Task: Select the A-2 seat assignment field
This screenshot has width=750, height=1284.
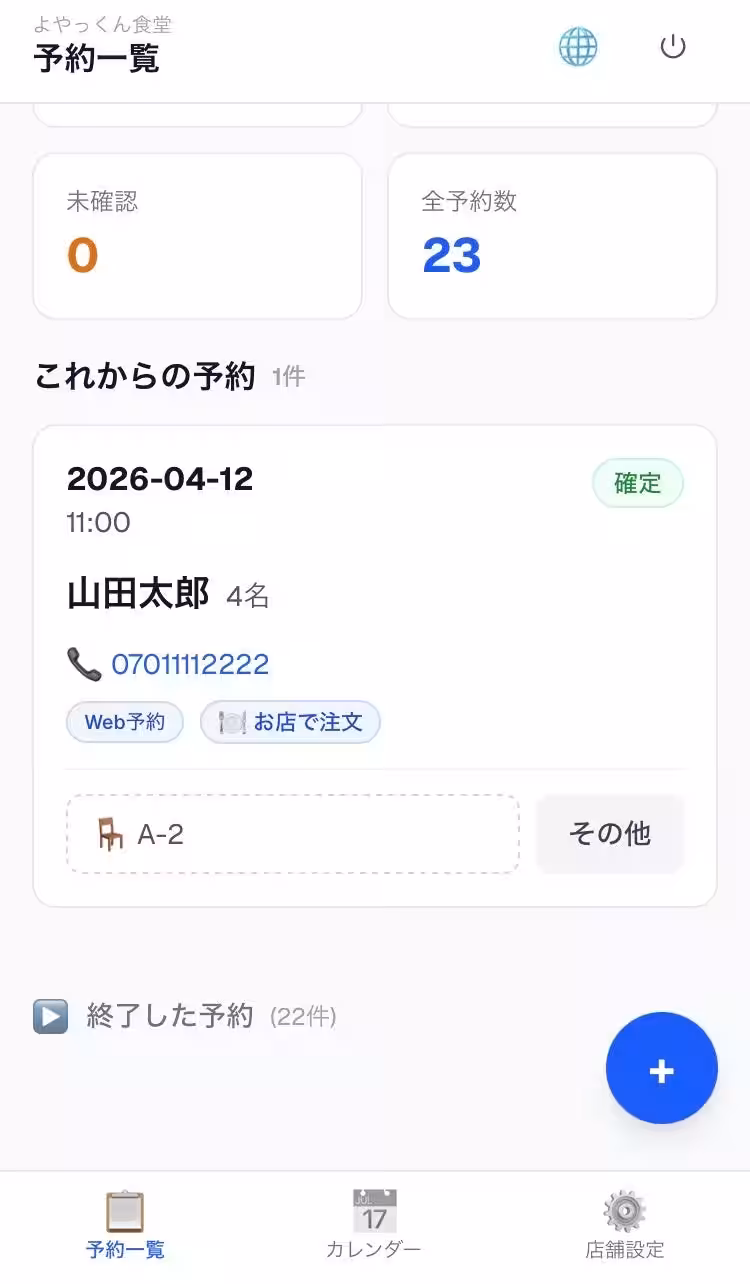Action: click(x=293, y=834)
